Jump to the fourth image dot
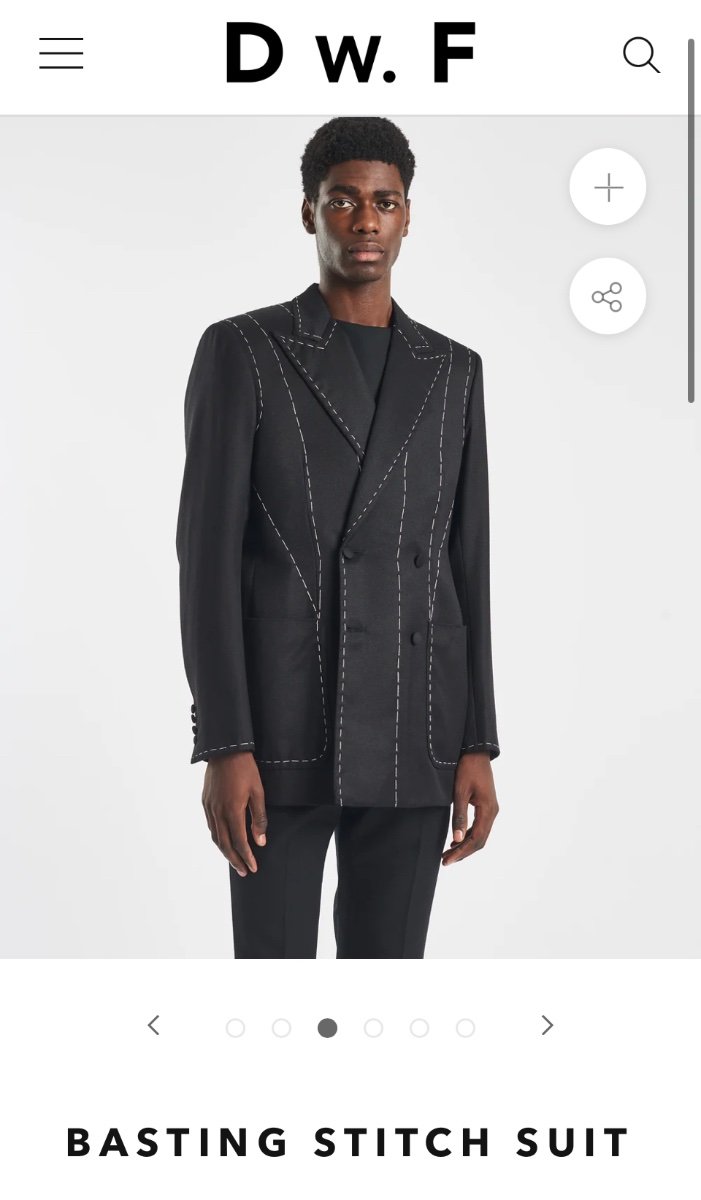The height and width of the screenshot is (1200, 701). pyautogui.click(x=373, y=1028)
